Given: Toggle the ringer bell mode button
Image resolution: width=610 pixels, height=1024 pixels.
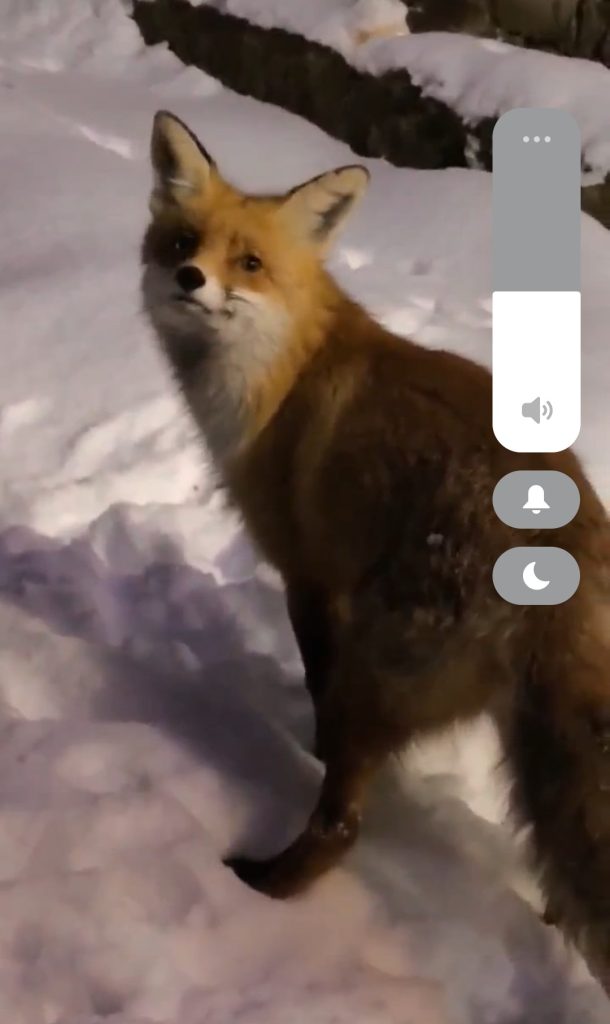Looking at the screenshot, I should point(536,499).
